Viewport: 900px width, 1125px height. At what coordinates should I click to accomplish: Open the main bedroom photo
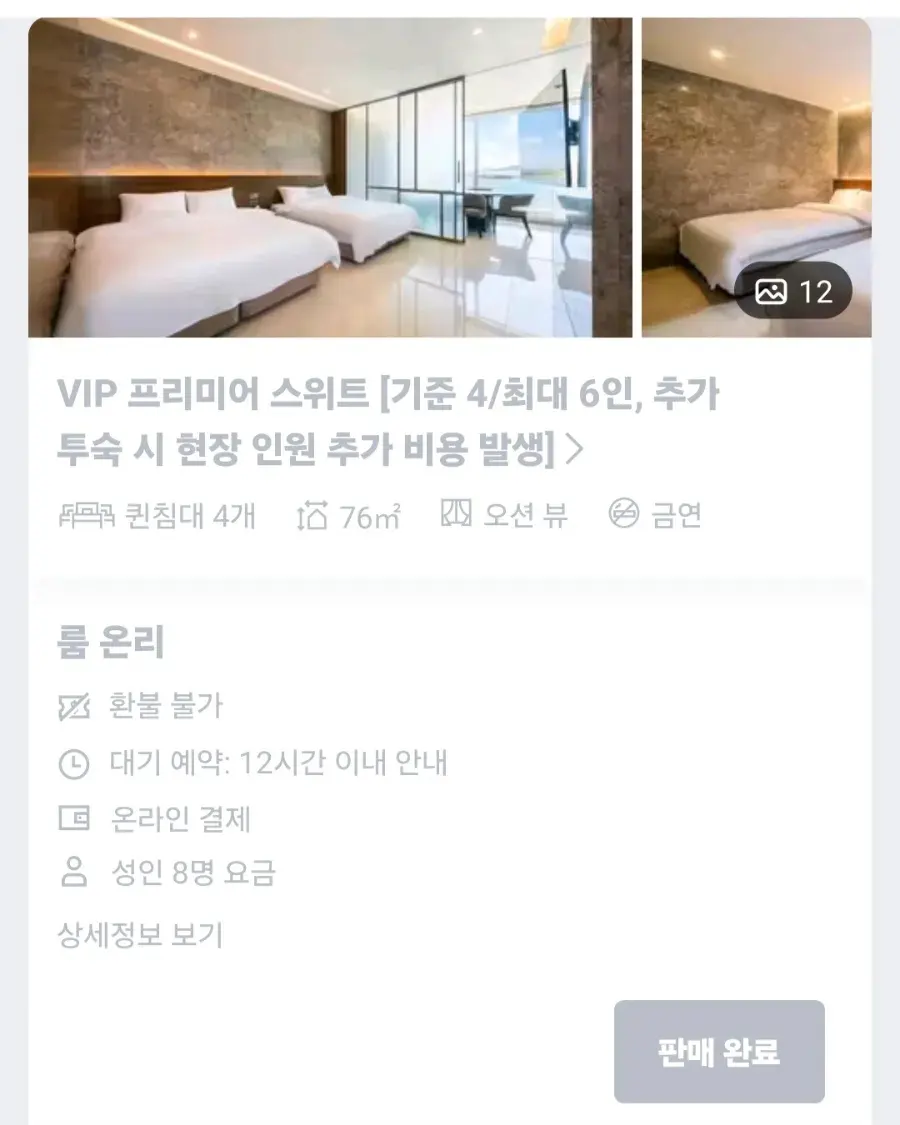click(330, 177)
